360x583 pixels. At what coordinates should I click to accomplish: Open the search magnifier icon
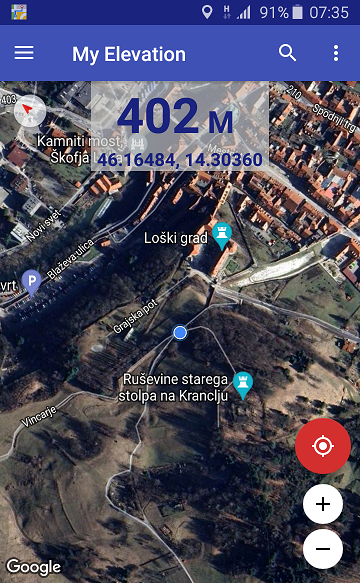(x=287, y=53)
